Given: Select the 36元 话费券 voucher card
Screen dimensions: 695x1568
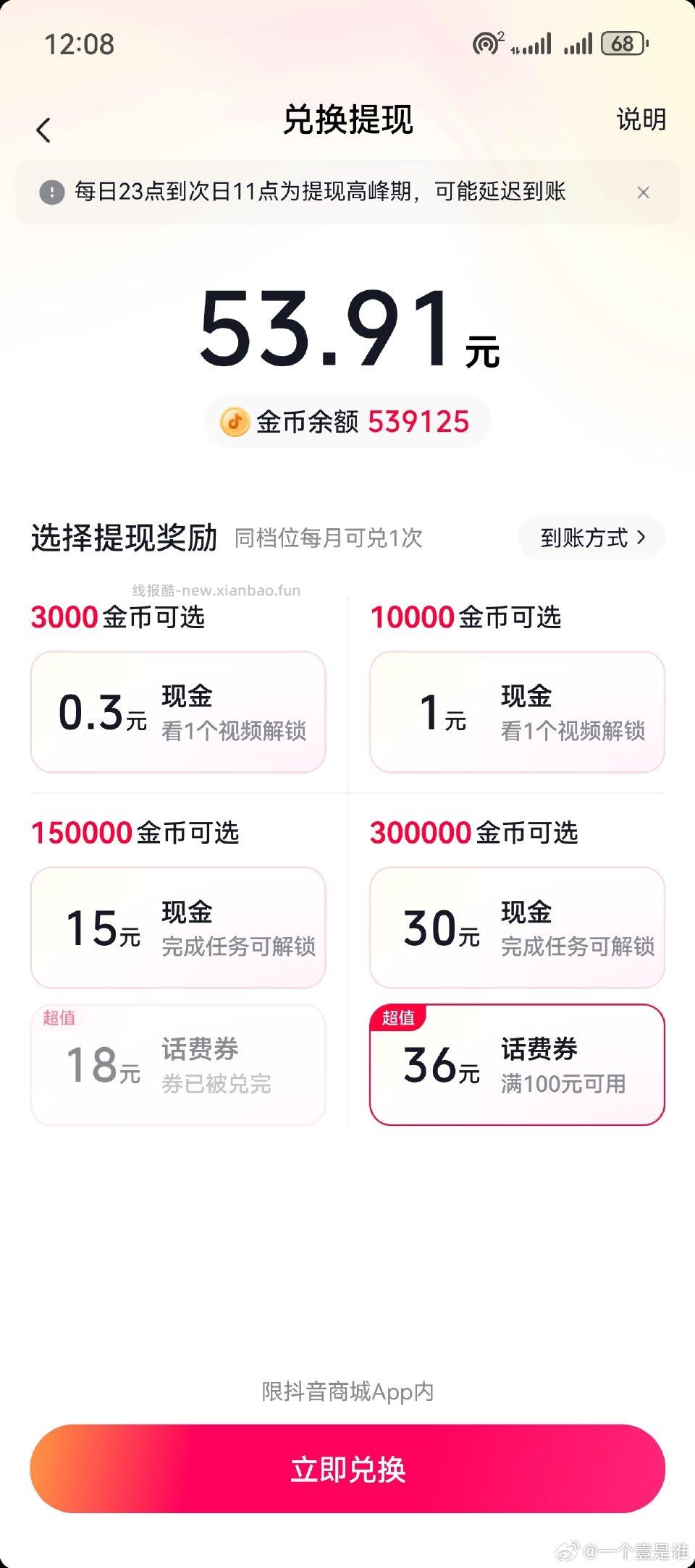Looking at the screenshot, I should [518, 1065].
